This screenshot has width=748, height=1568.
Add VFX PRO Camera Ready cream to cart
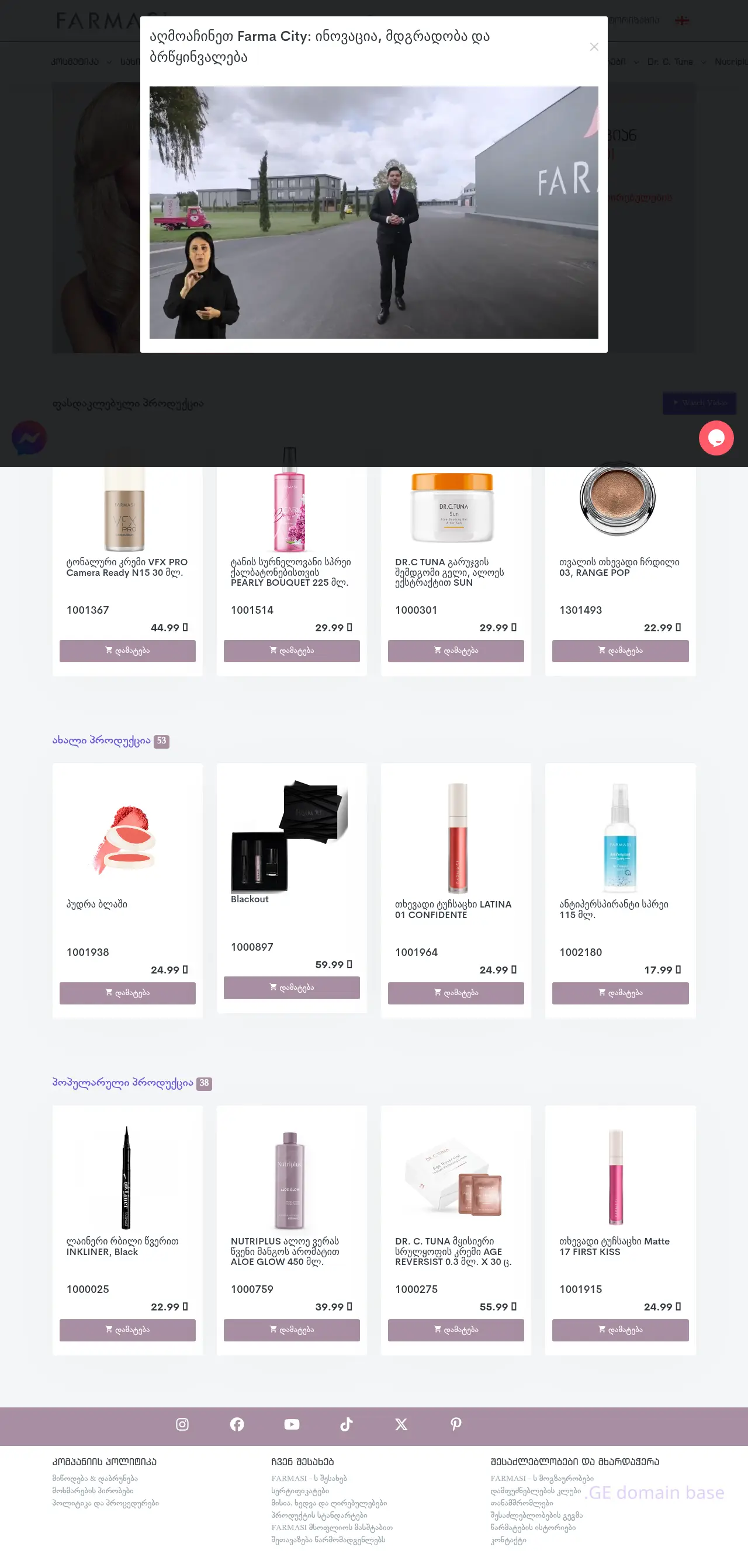127,651
